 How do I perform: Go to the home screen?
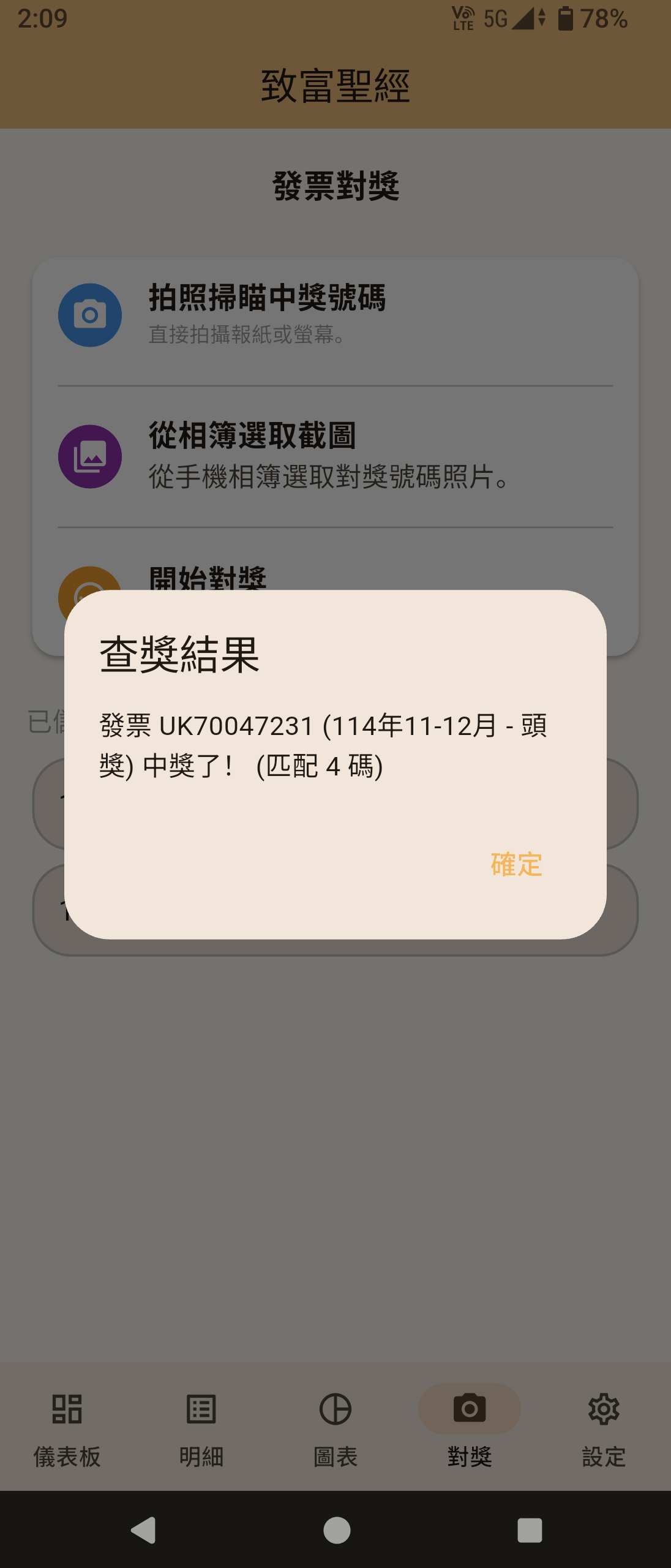coord(336,1530)
